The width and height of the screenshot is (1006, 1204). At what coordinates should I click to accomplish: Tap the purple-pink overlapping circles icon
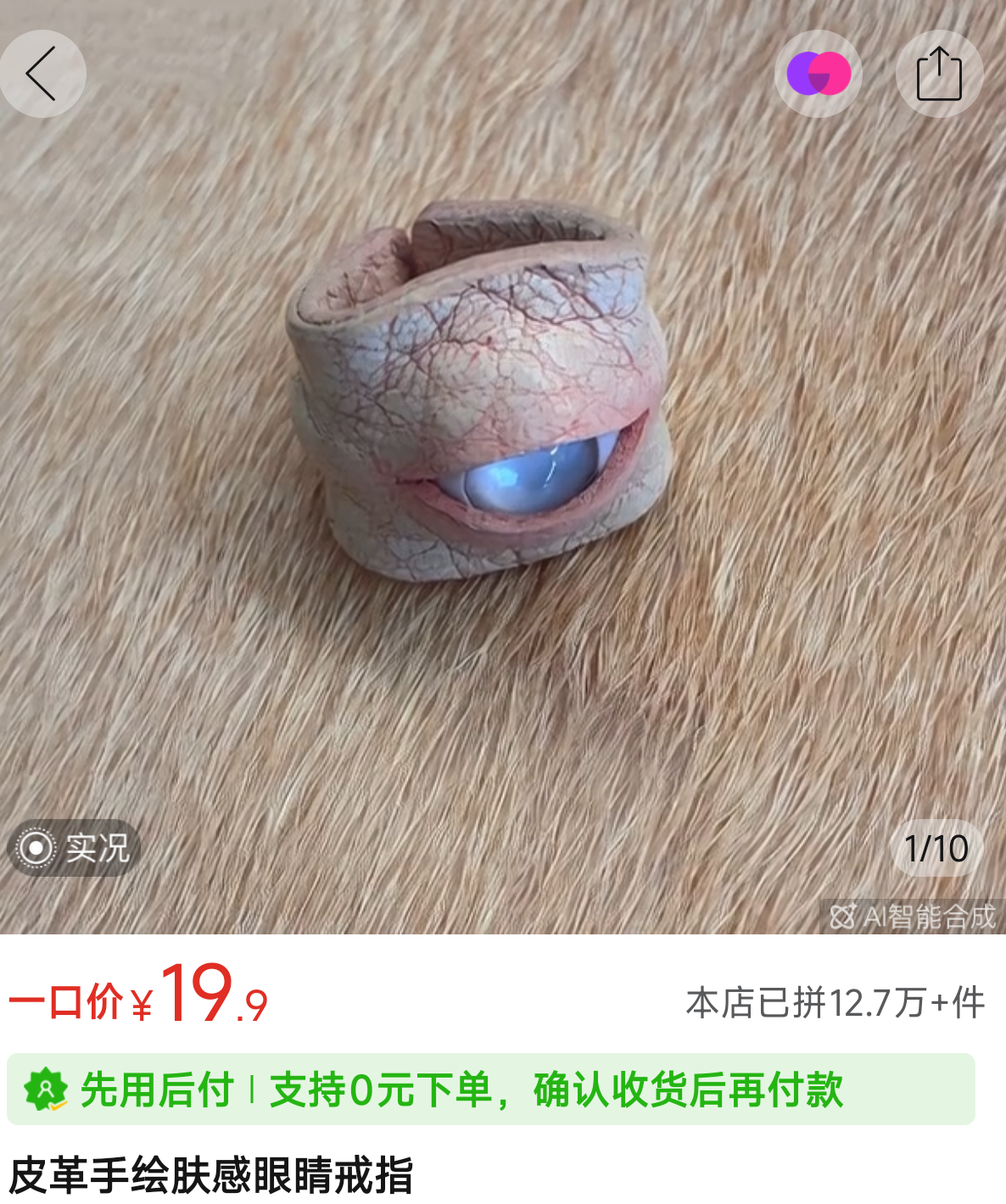point(818,74)
